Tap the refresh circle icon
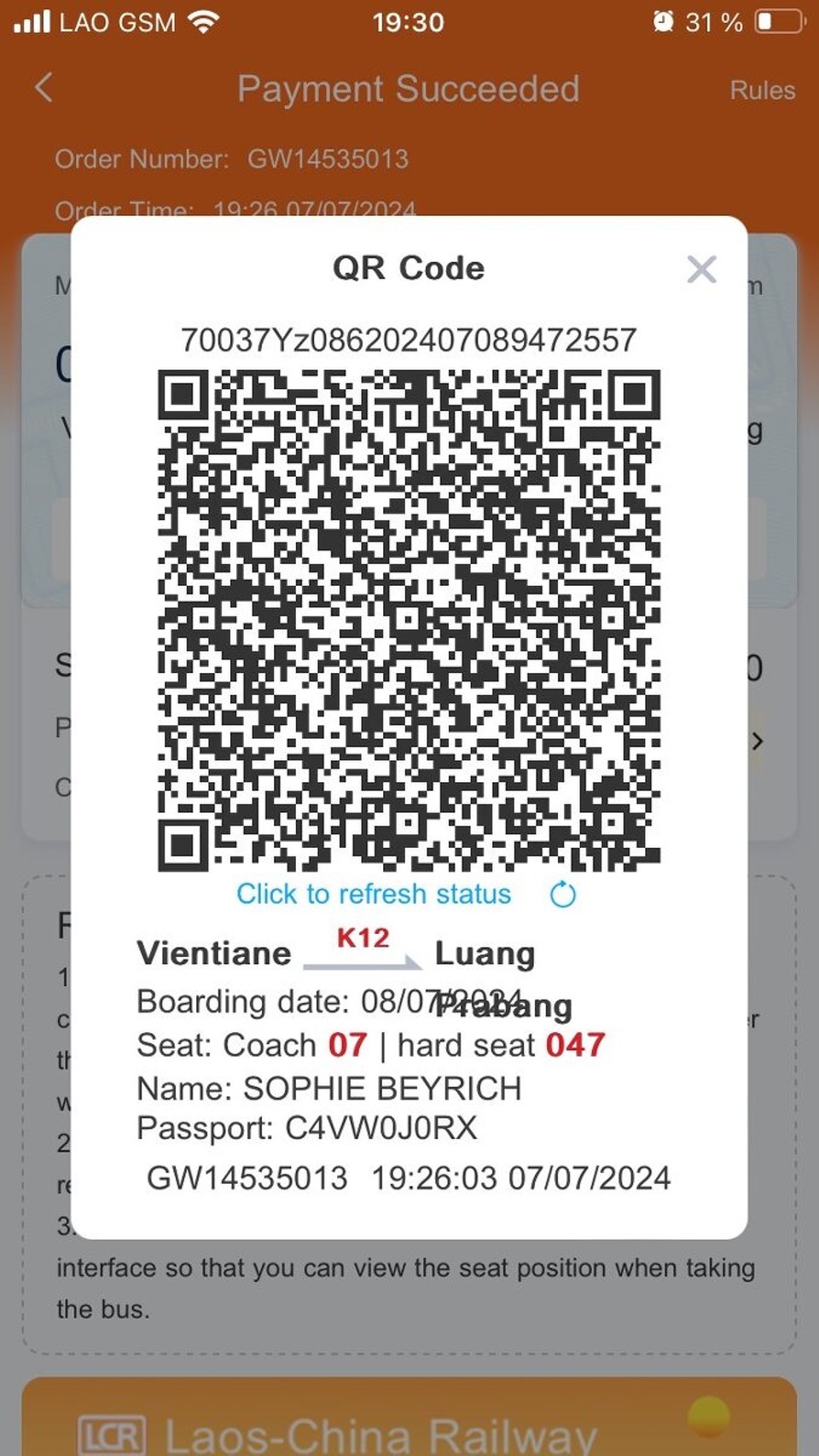 coord(563,895)
